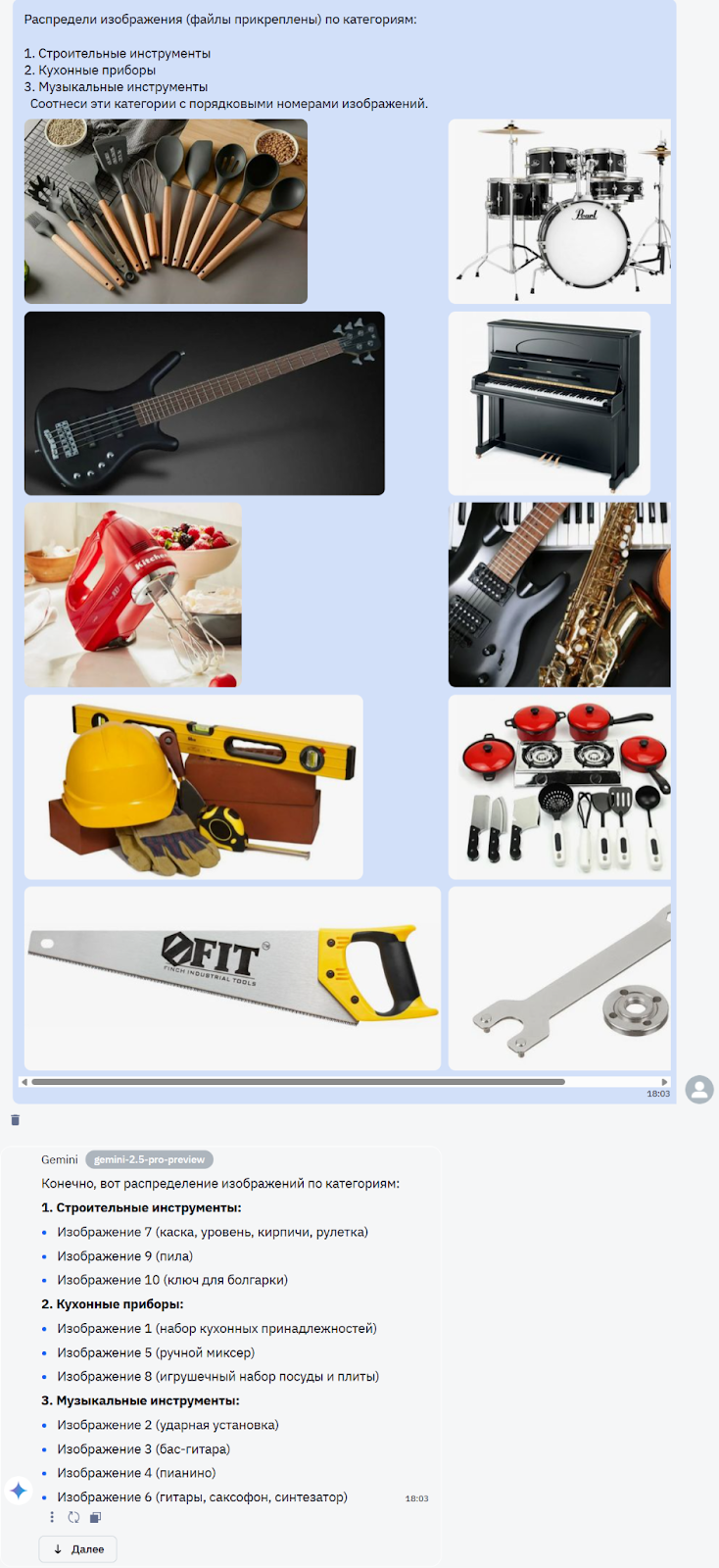Open the kitchen utensils set image
The height and width of the screenshot is (1568, 719).
166,211
